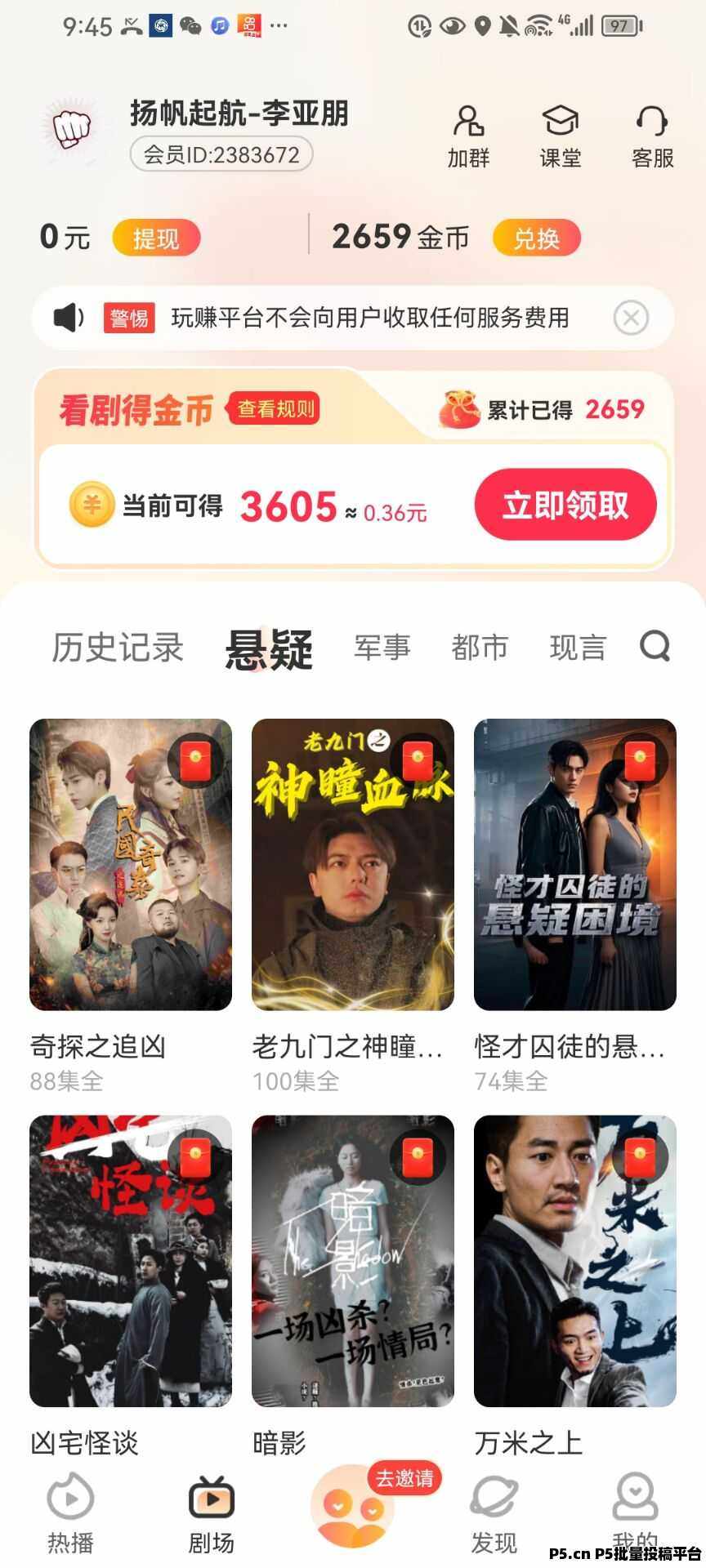Open the 74-episode 怪才囚徒 drama
The image size is (706, 1568).
(575, 864)
